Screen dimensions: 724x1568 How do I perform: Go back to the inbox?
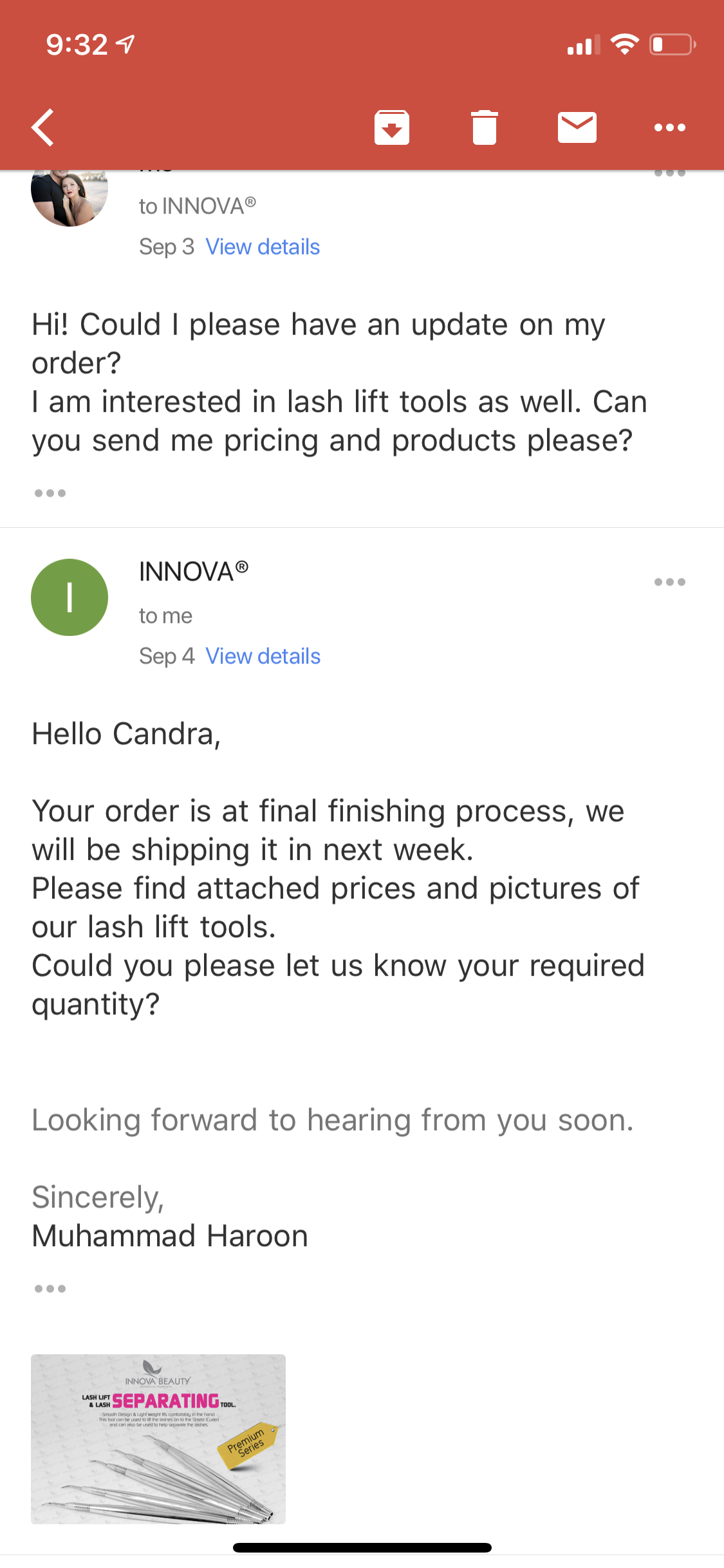(x=42, y=127)
